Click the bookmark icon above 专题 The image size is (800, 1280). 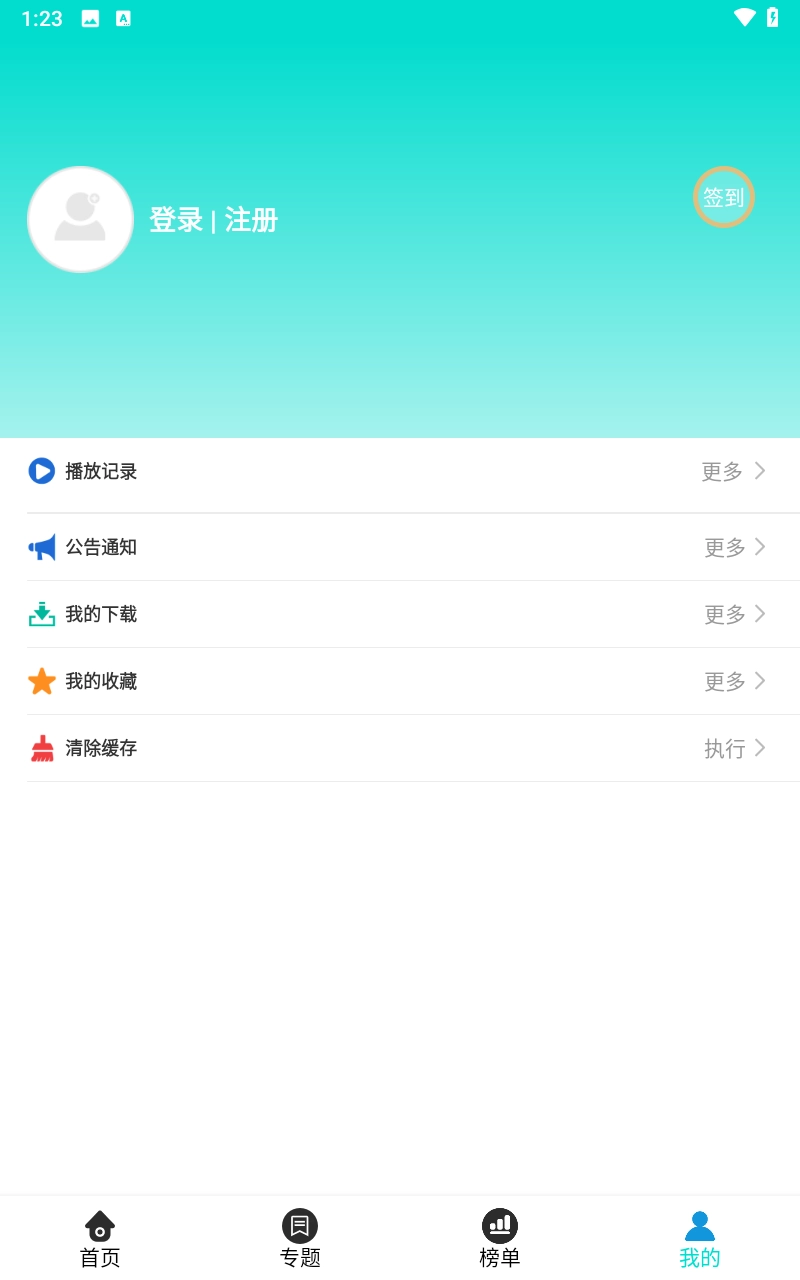[300, 1225]
